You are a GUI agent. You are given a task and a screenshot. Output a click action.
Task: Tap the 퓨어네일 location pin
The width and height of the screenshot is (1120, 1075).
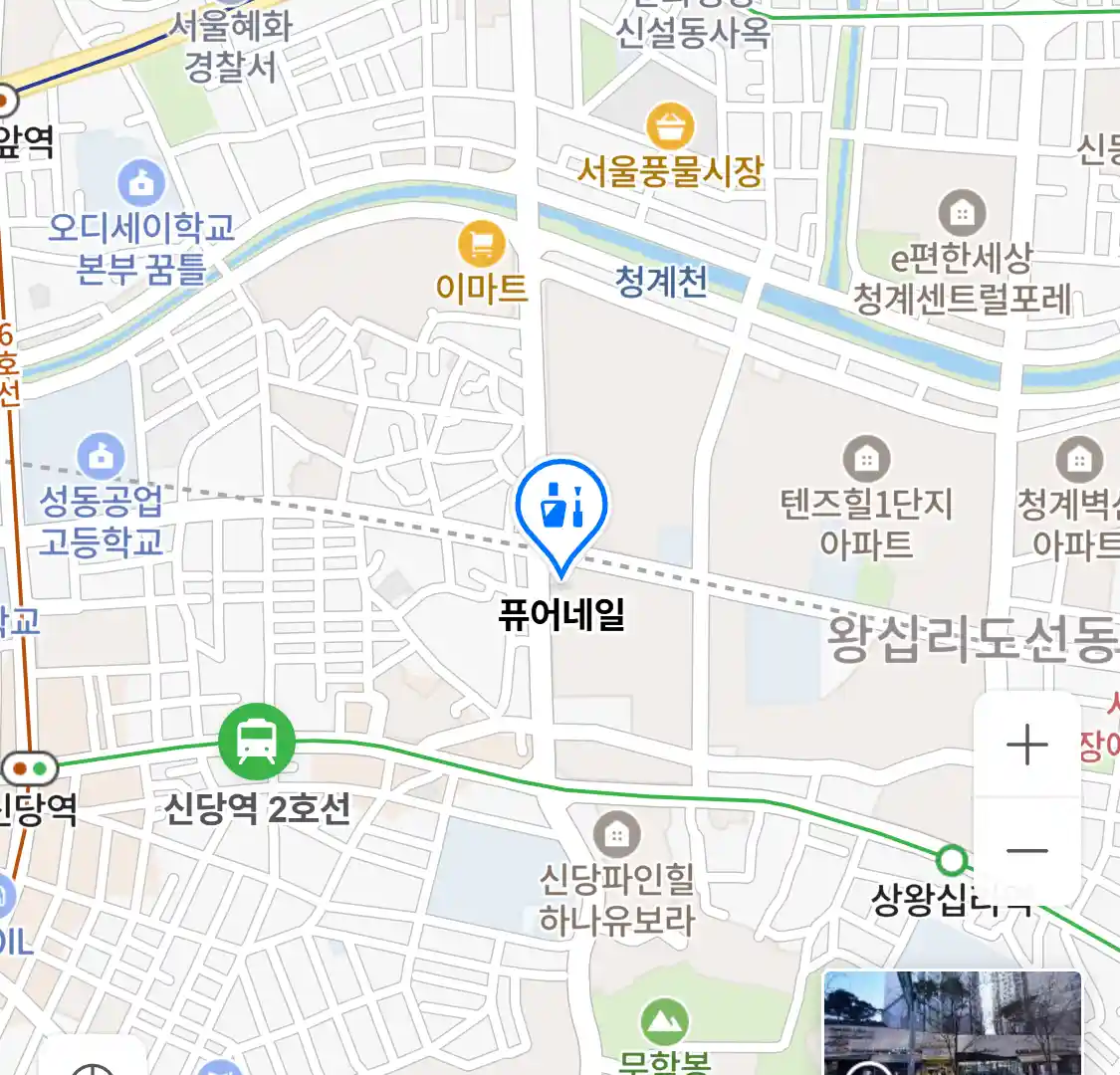coord(561,509)
